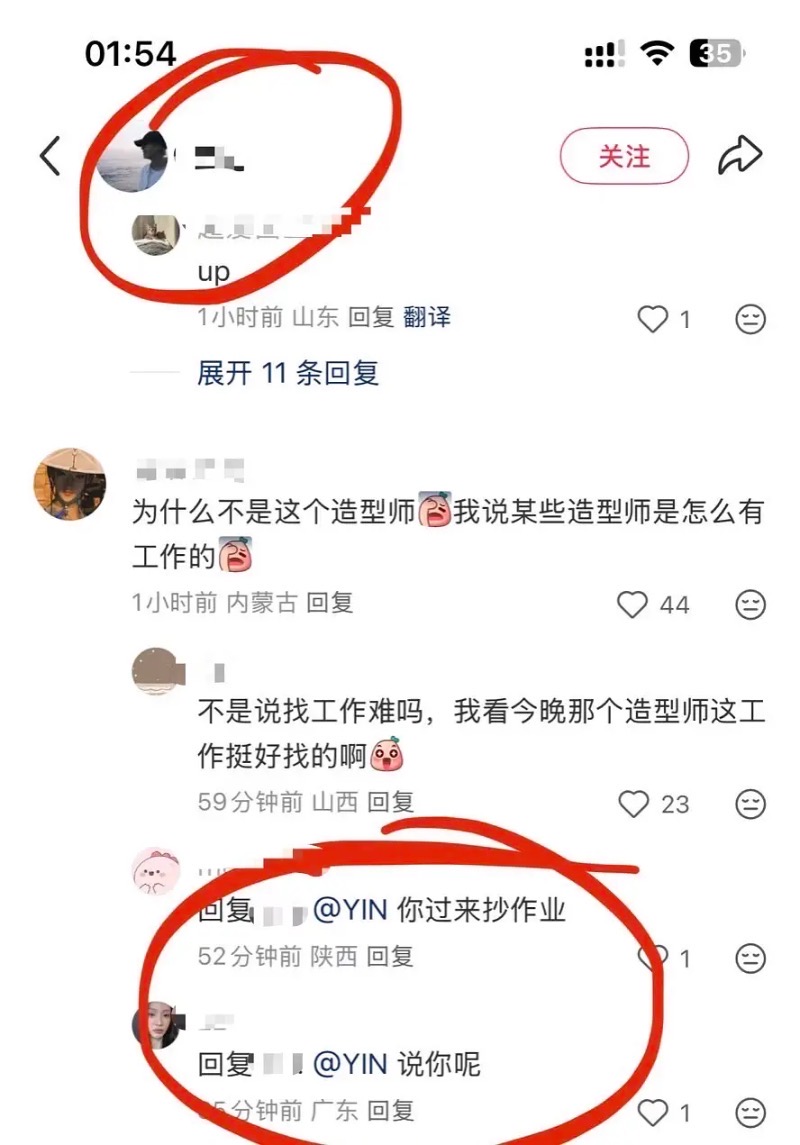
Task: Translate the "up" comment via 翻译
Action: (x=427, y=318)
